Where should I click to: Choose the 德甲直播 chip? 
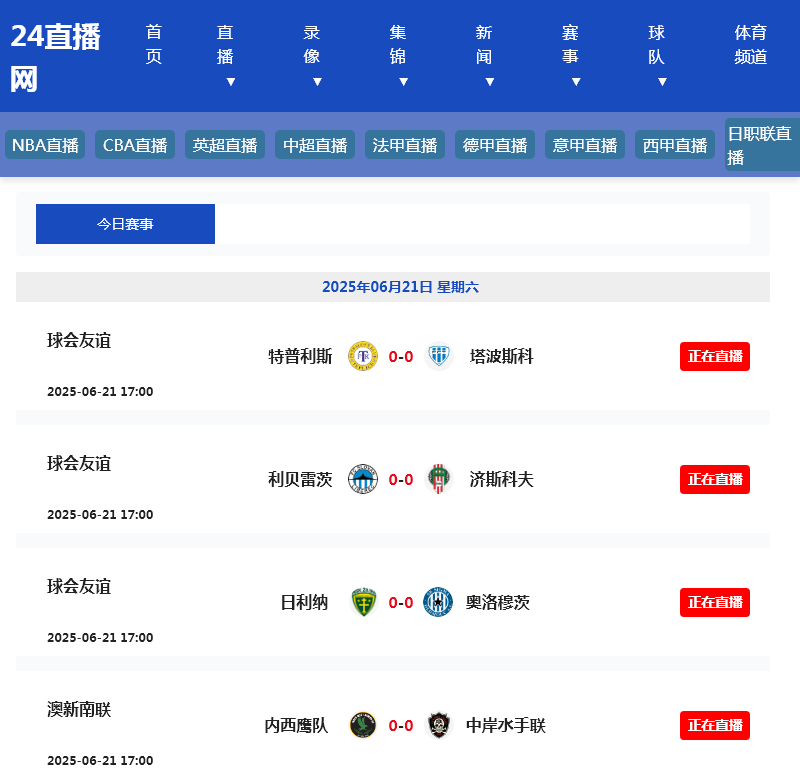click(495, 145)
